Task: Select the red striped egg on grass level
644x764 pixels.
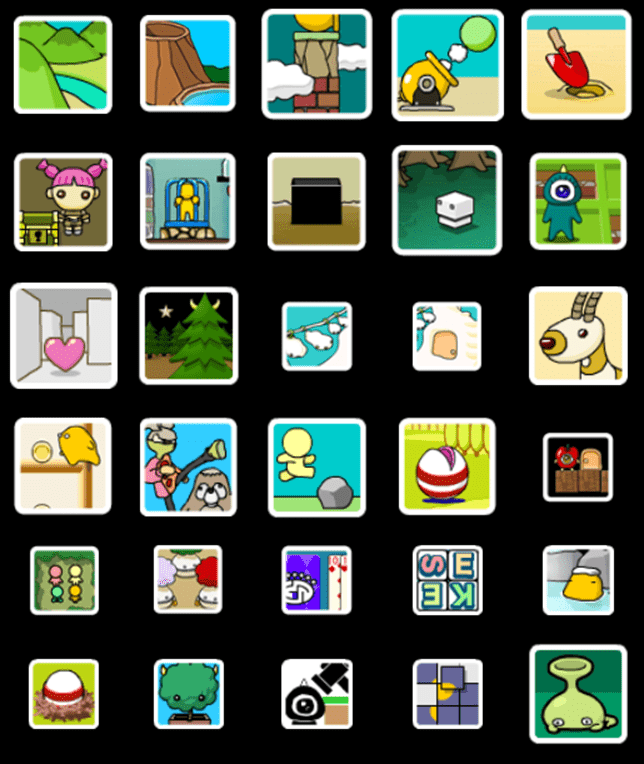Action: pos(447,467)
